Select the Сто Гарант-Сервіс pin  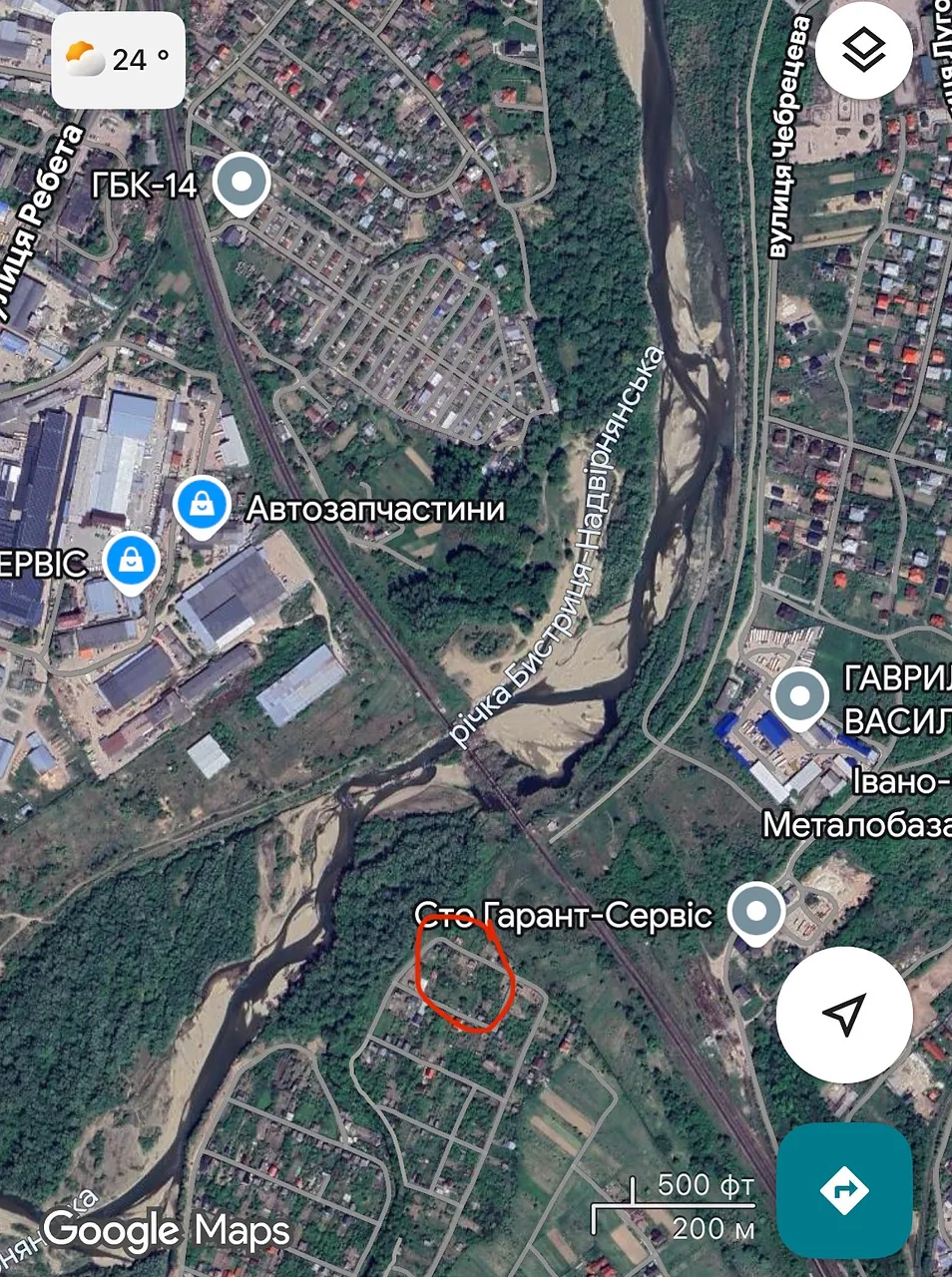(x=756, y=911)
